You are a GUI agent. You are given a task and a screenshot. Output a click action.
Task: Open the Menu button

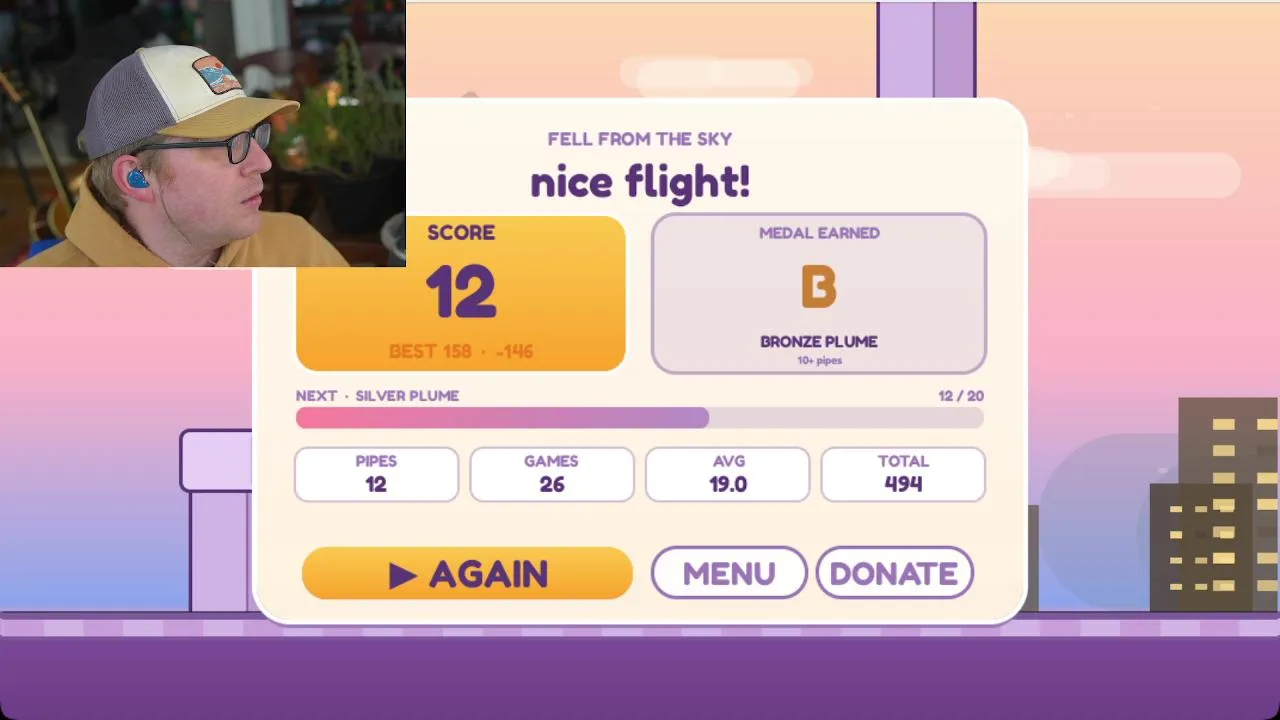729,573
